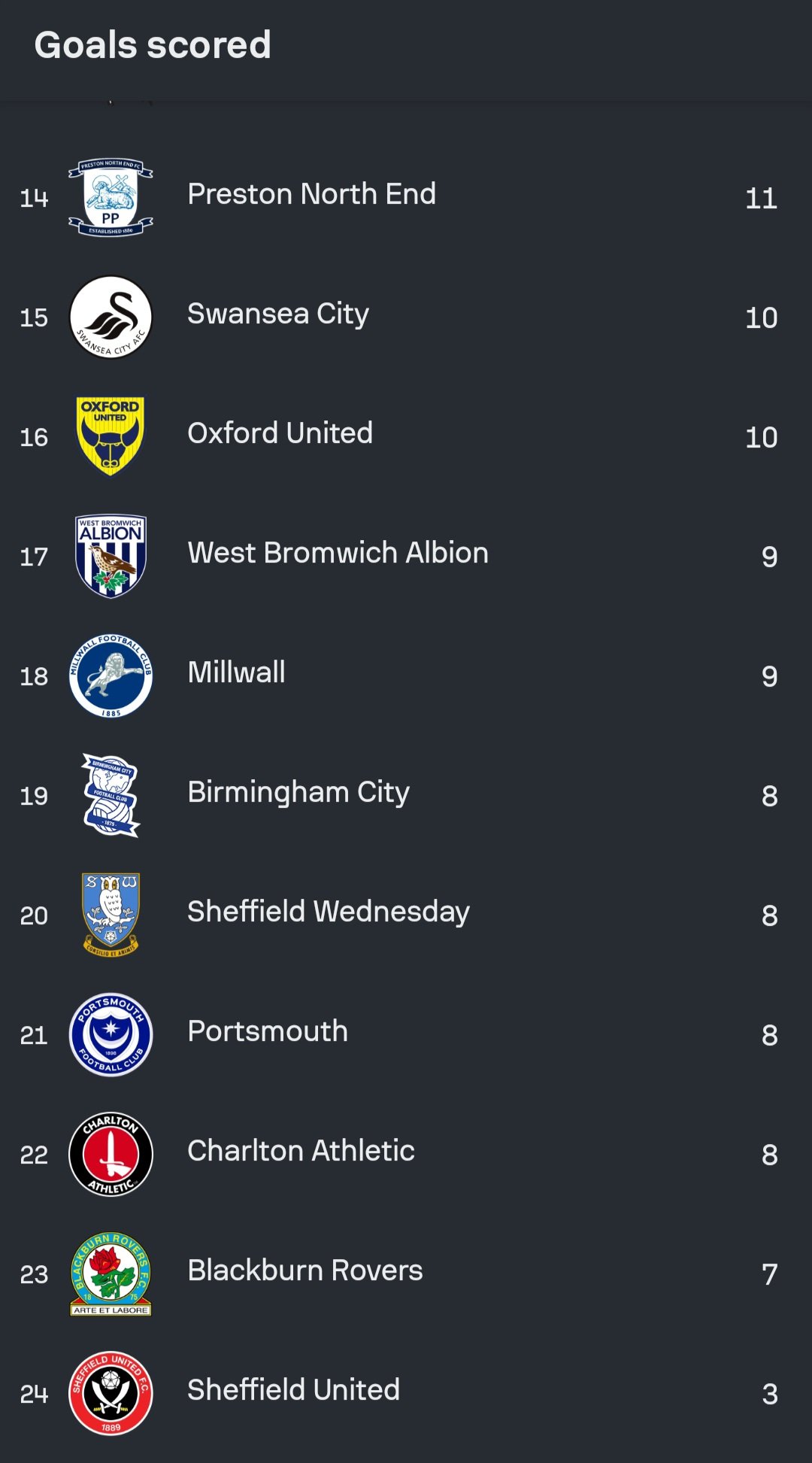This screenshot has width=812, height=1463.
Task: Tap the Millwall row
Action: pyautogui.click(x=236, y=673)
